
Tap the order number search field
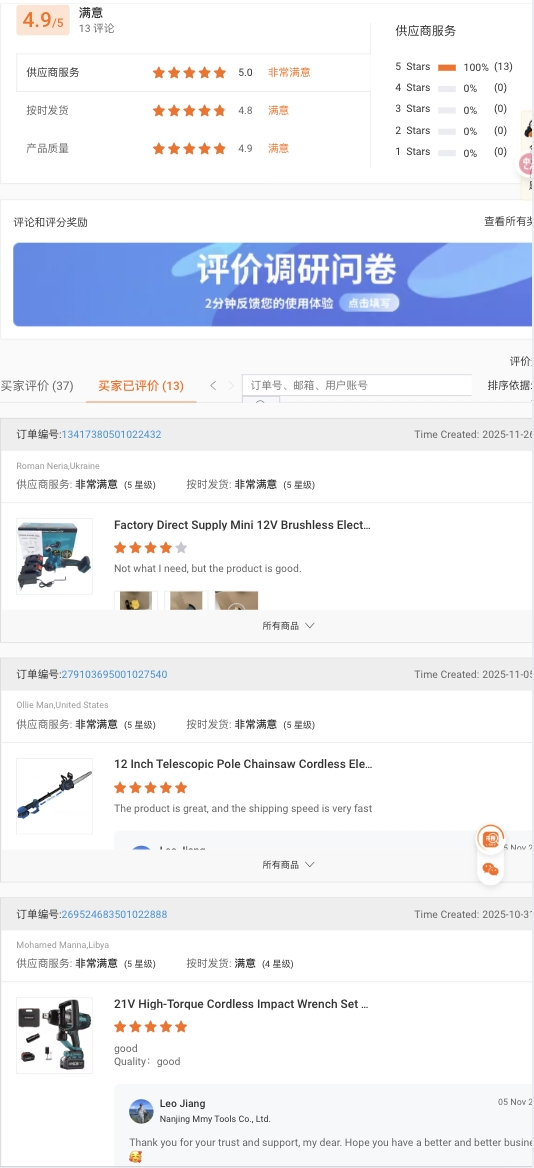[357, 385]
